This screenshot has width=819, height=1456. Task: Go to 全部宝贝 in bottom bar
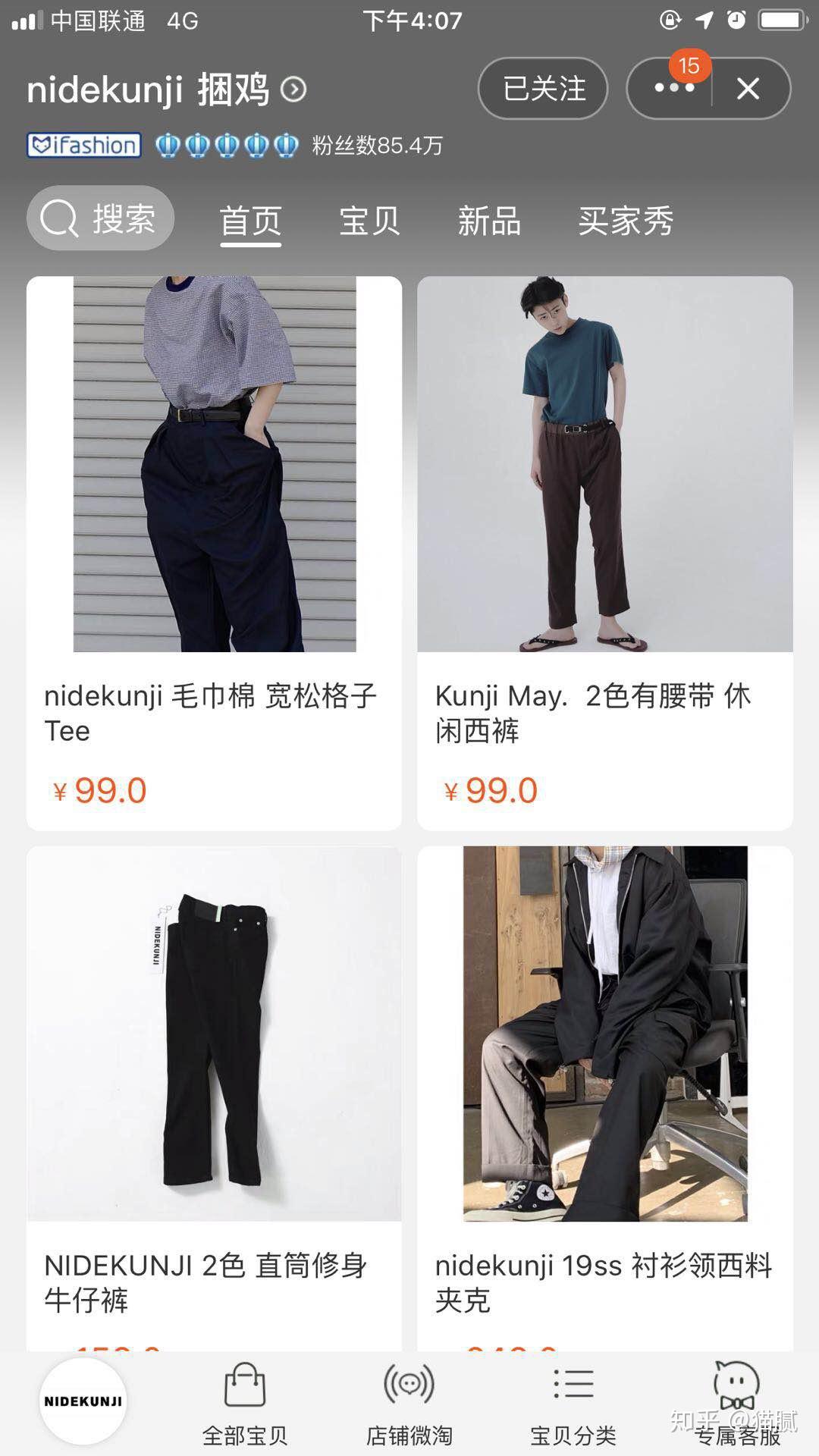[x=245, y=1404]
